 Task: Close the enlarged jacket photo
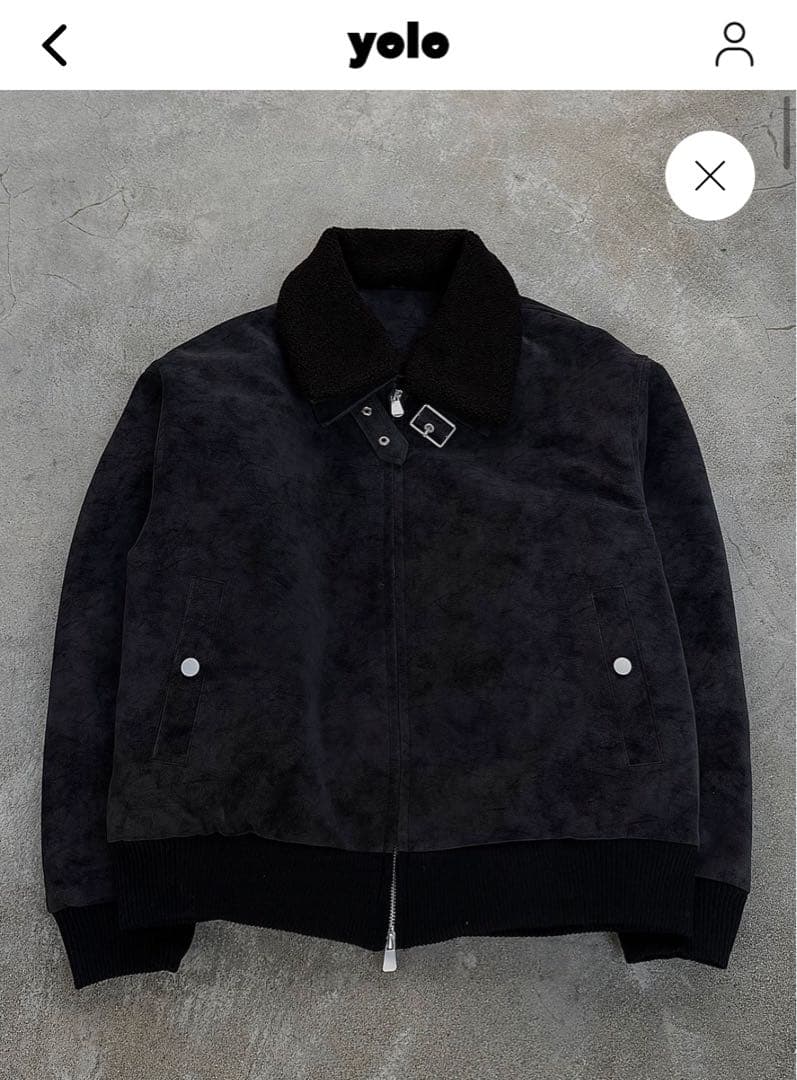click(710, 176)
